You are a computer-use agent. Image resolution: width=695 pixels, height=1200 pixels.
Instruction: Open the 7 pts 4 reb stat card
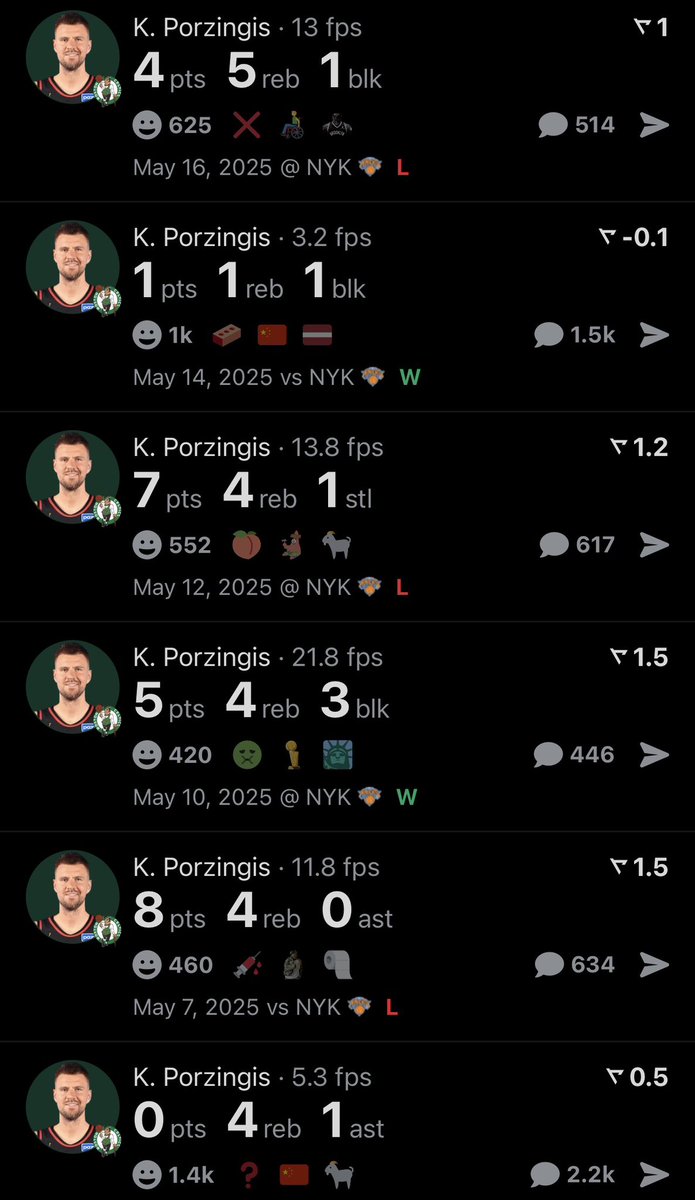pos(347,517)
